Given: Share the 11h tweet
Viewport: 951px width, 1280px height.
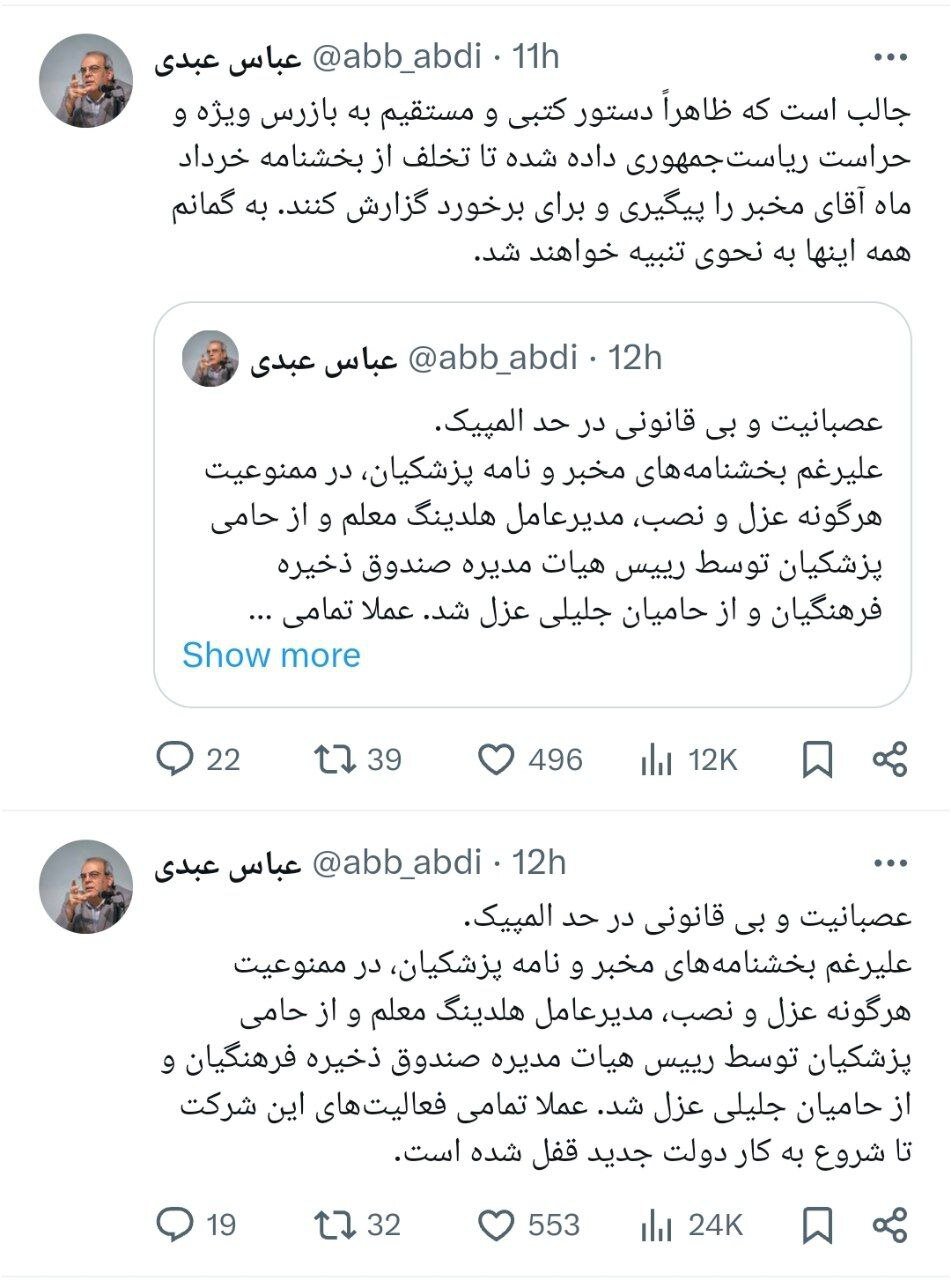Looking at the screenshot, I should pos(889,761).
